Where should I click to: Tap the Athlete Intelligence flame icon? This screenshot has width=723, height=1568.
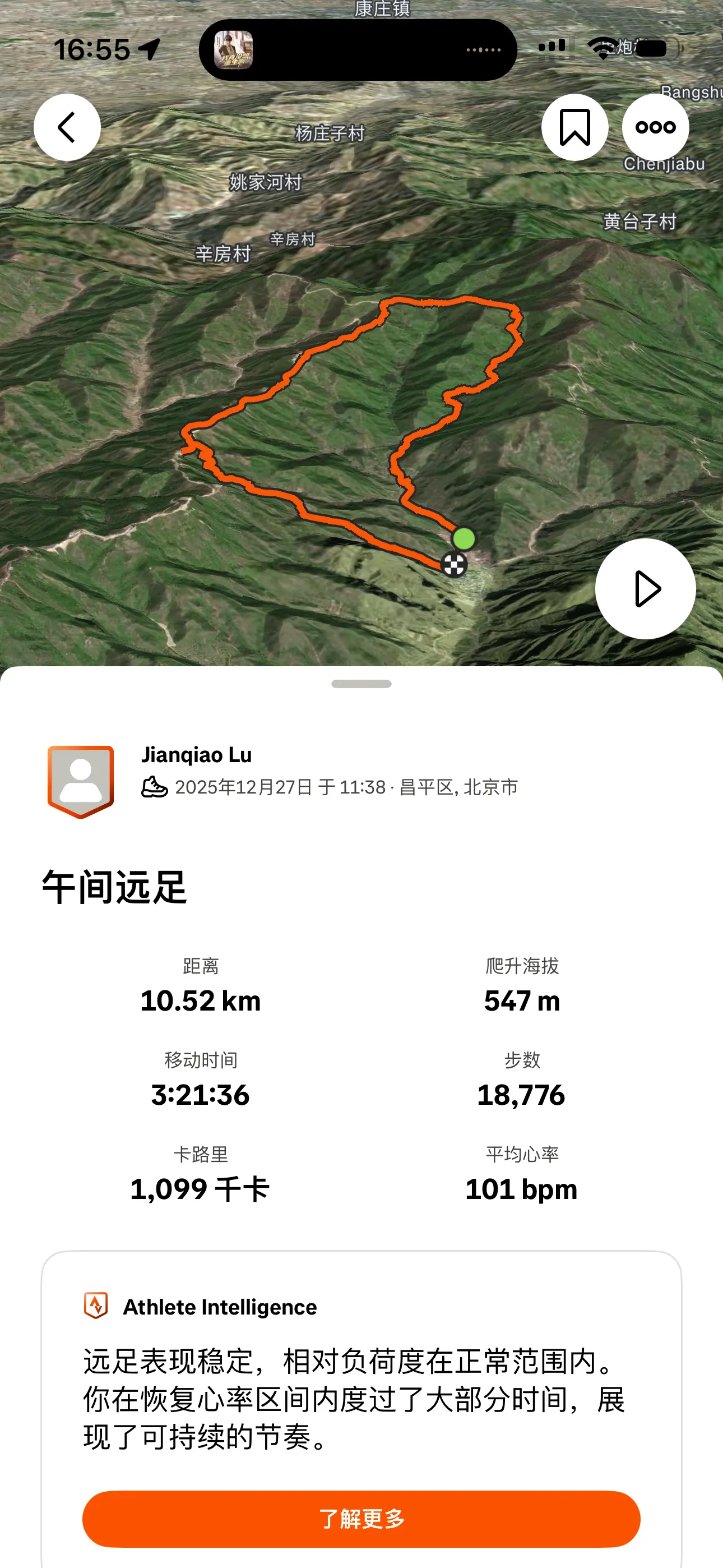click(x=95, y=1306)
